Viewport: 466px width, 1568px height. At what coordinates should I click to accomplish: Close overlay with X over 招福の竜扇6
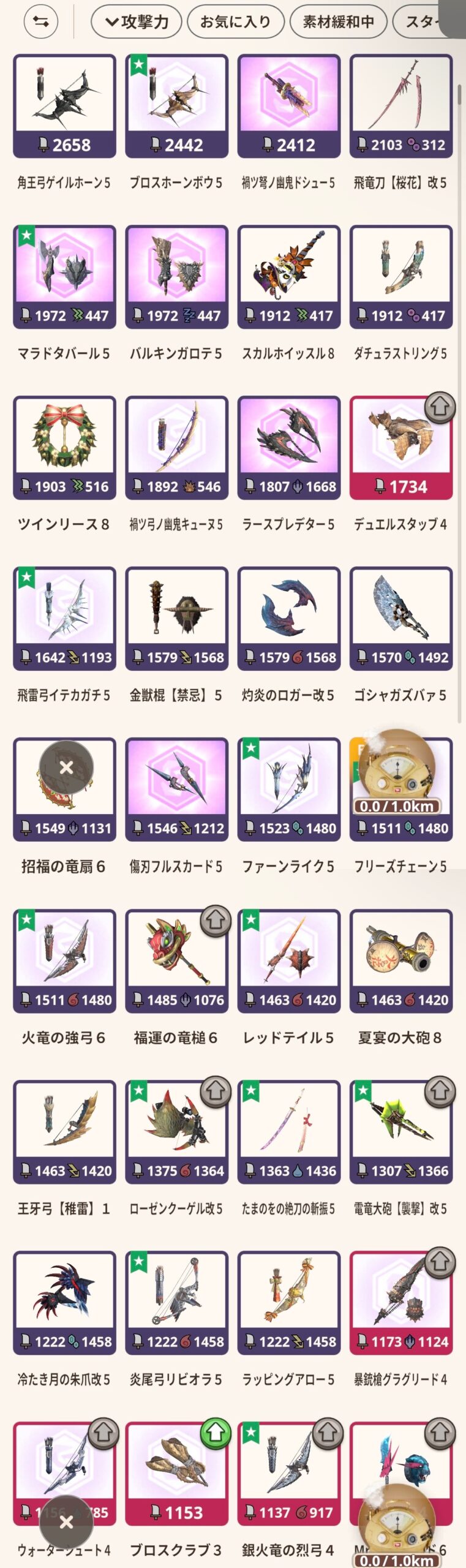coord(66,767)
